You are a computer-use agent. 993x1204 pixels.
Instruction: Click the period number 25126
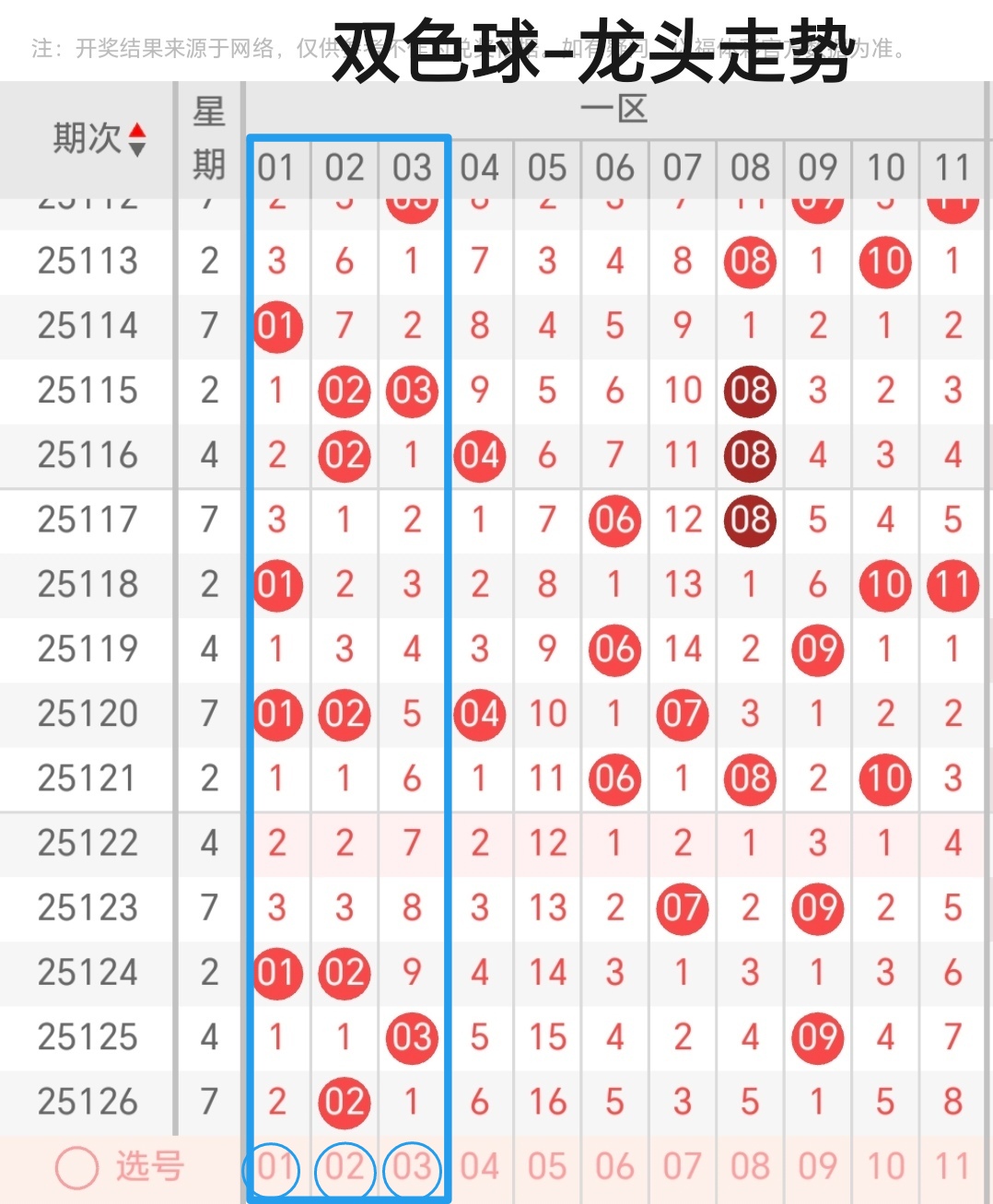[87, 1102]
